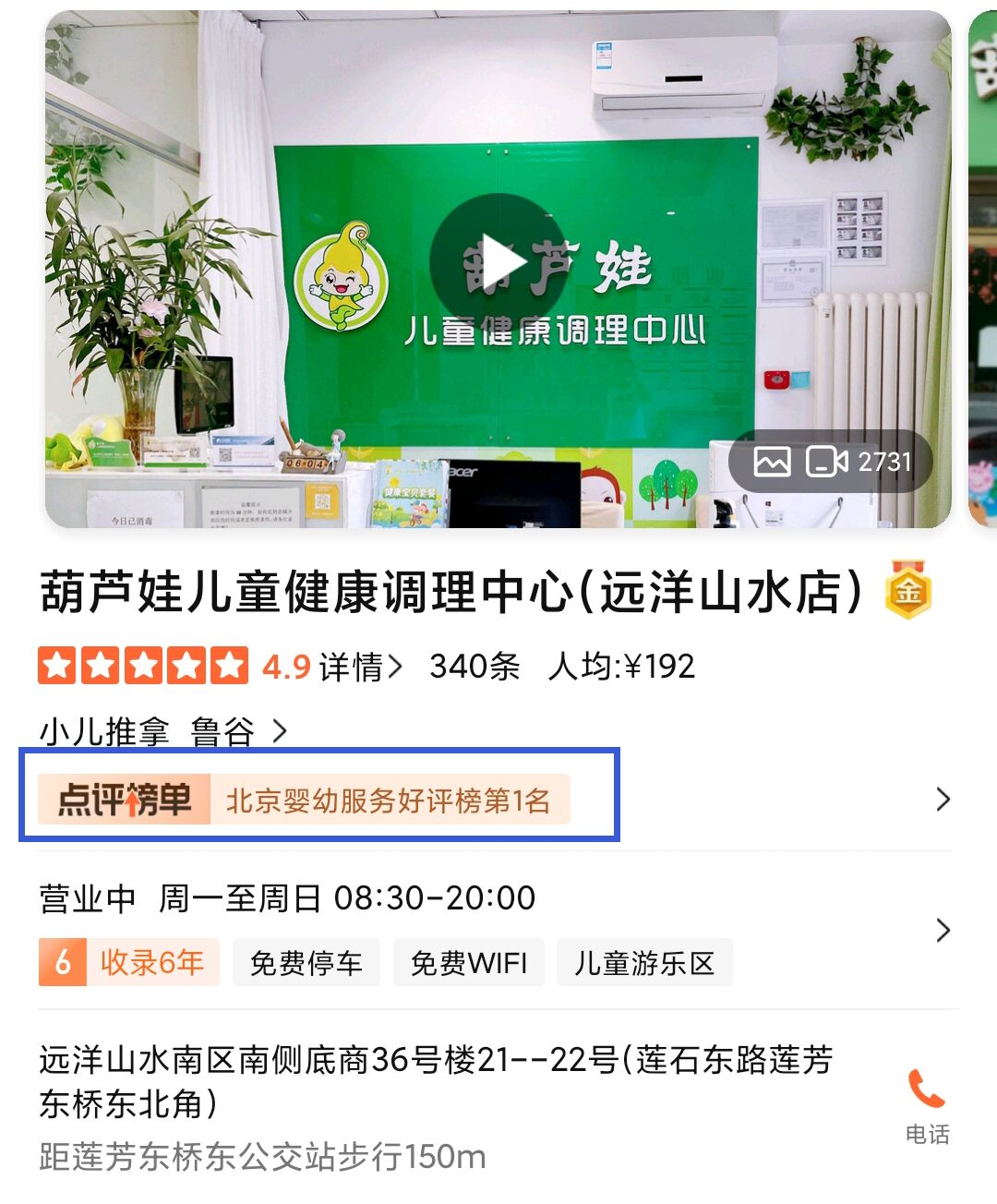The width and height of the screenshot is (997, 1204).
Task: Tap the gold 金 merchant badge
Action: coord(908,591)
